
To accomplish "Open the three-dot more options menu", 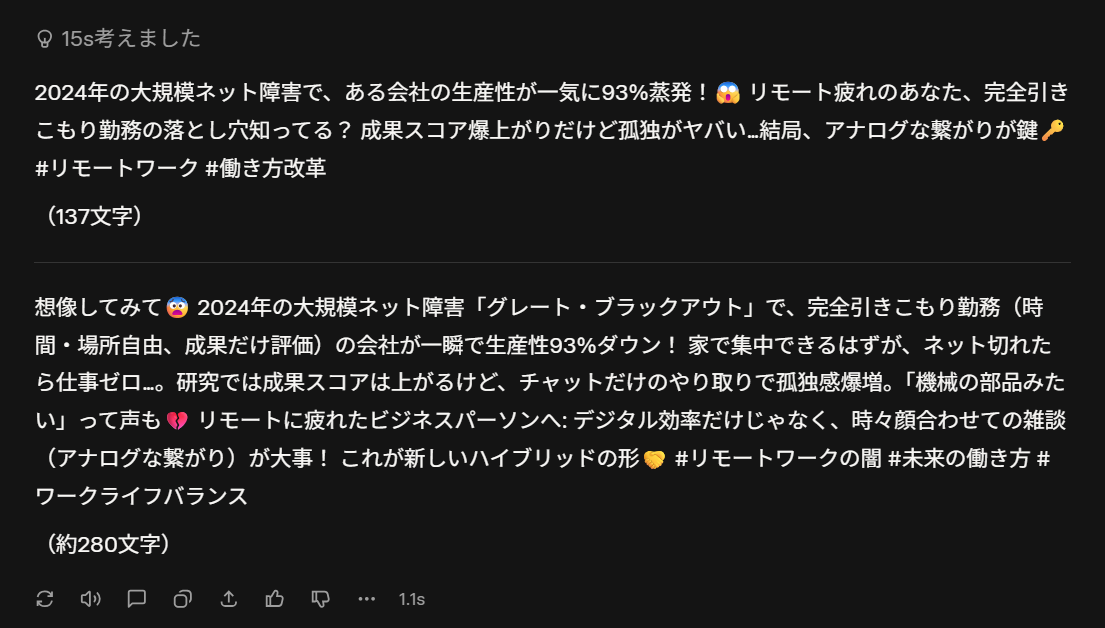I will click(x=366, y=598).
